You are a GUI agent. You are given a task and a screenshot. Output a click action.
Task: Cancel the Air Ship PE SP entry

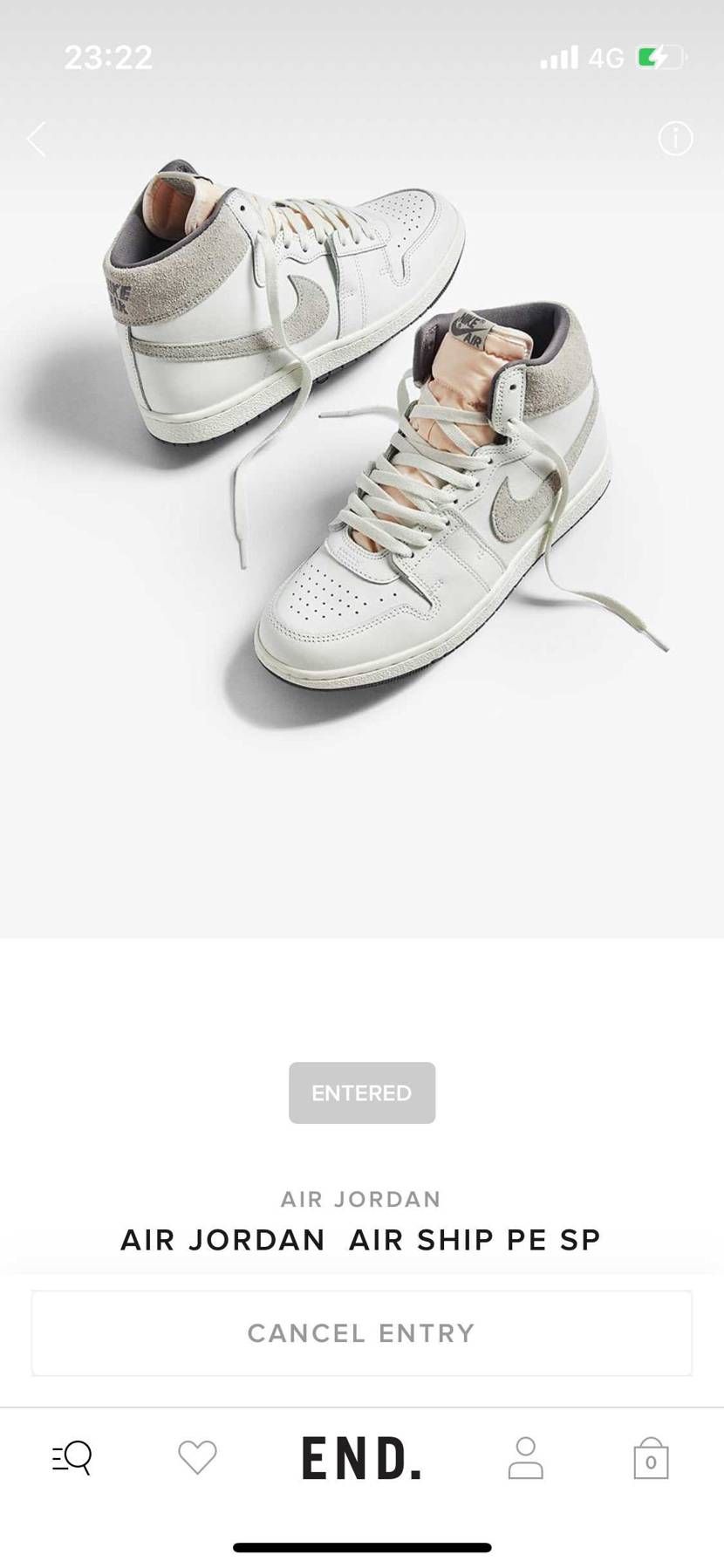[361, 1332]
